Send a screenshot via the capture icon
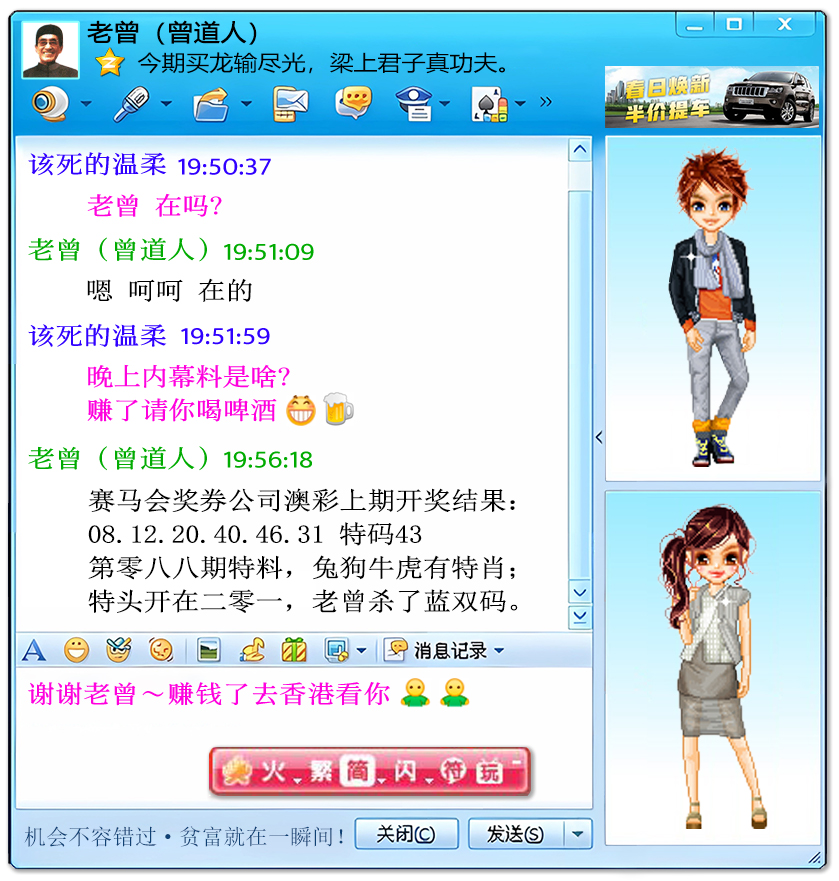The width and height of the screenshot is (839, 881). (x=335, y=651)
